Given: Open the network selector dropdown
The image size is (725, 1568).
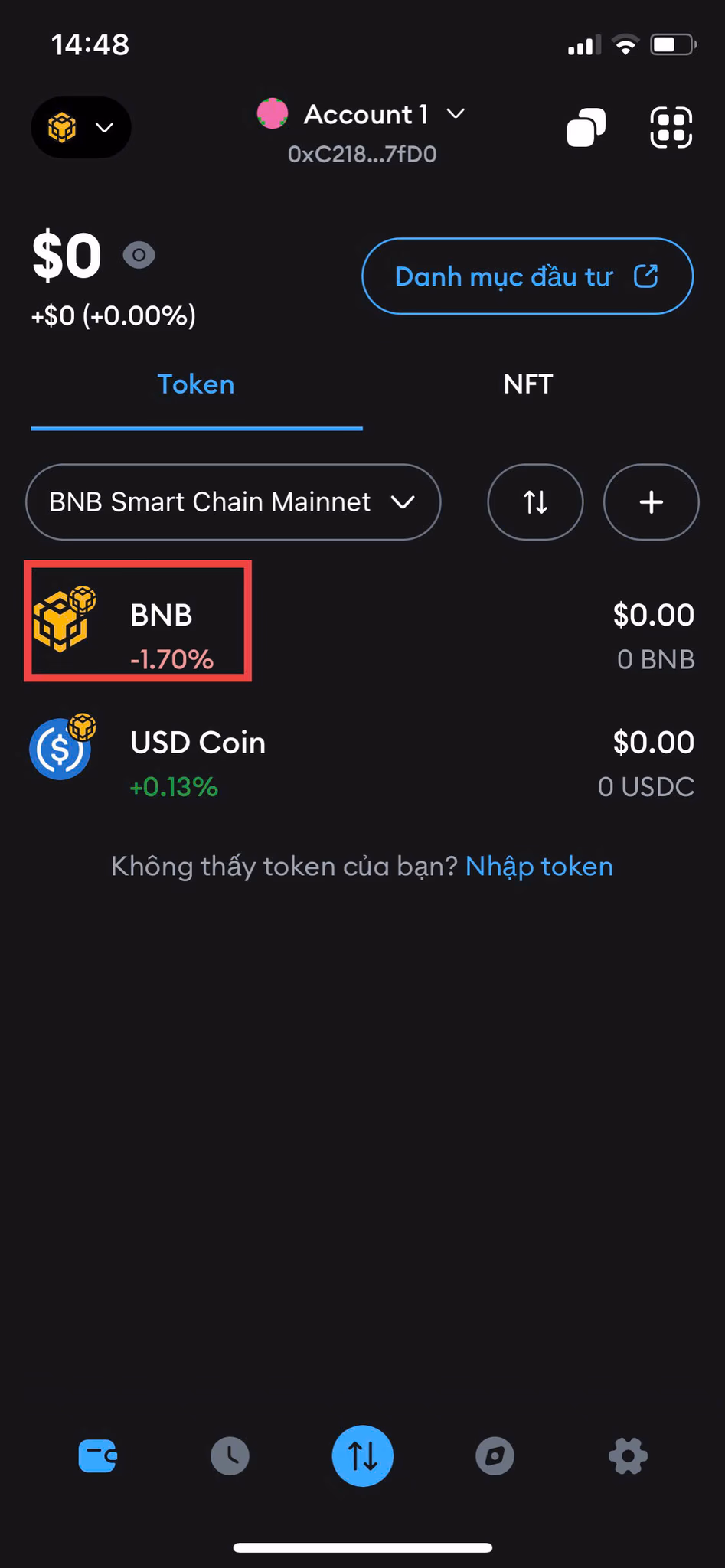Looking at the screenshot, I should coord(80,127).
